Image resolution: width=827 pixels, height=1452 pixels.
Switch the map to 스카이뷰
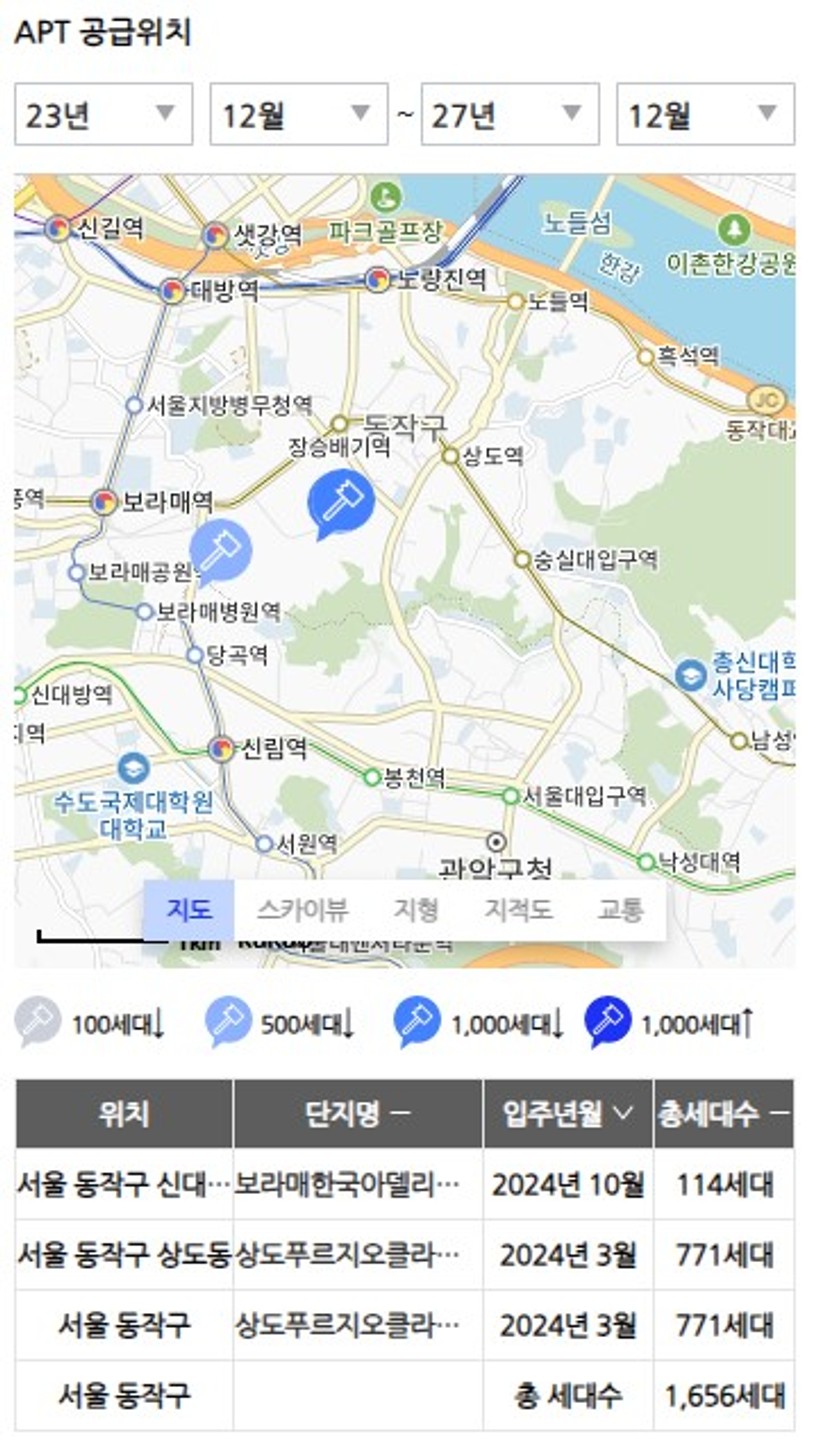coord(302,910)
